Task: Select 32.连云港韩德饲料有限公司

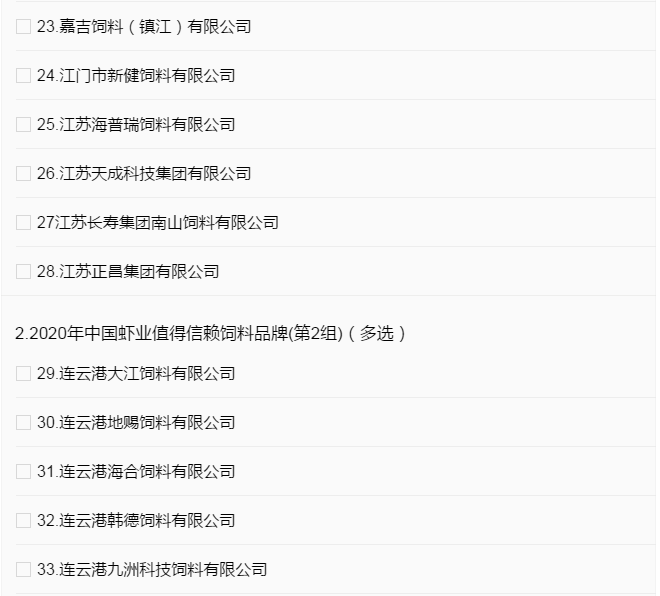Action: [24, 521]
